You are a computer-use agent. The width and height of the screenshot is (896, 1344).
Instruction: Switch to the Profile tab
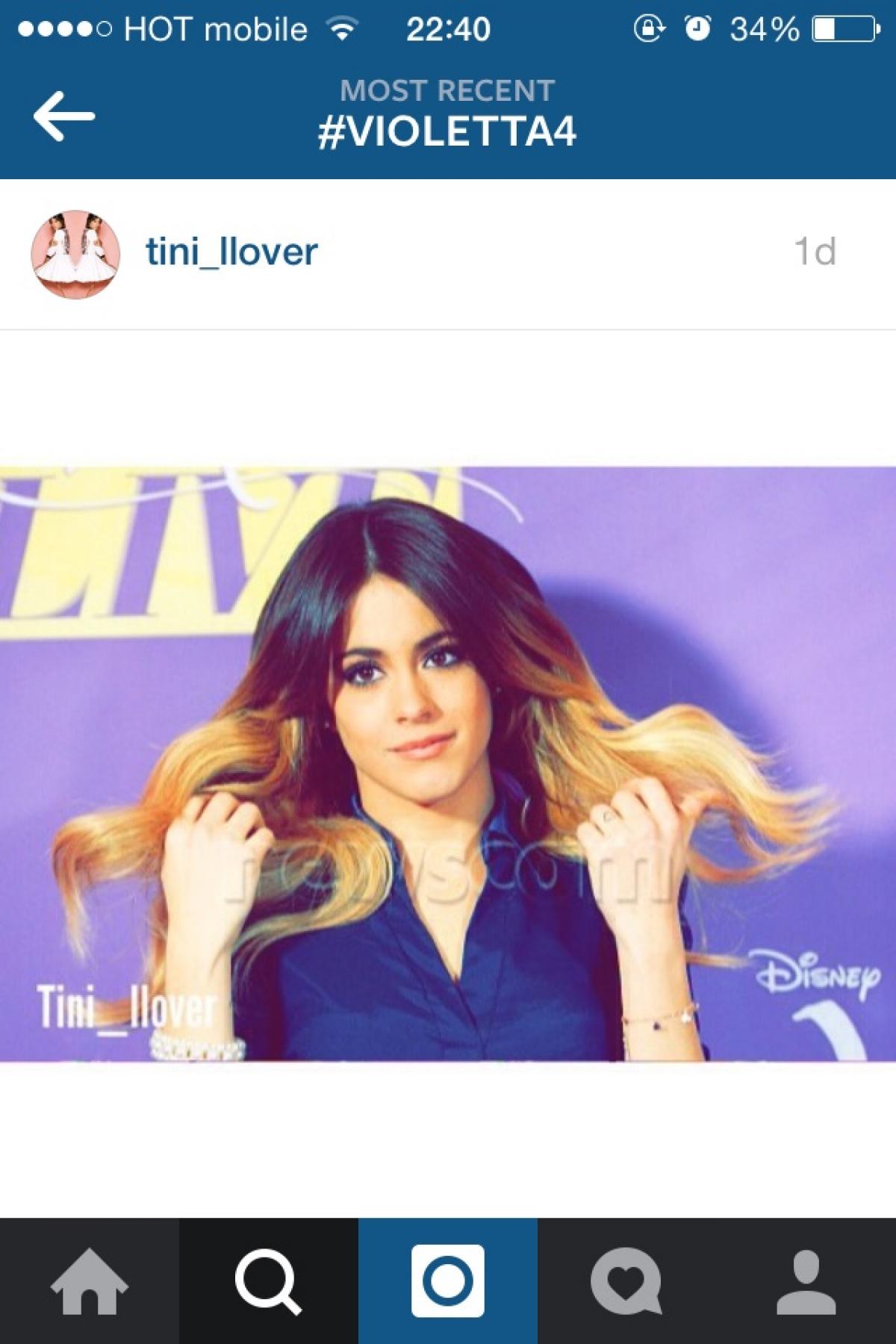click(806, 1281)
